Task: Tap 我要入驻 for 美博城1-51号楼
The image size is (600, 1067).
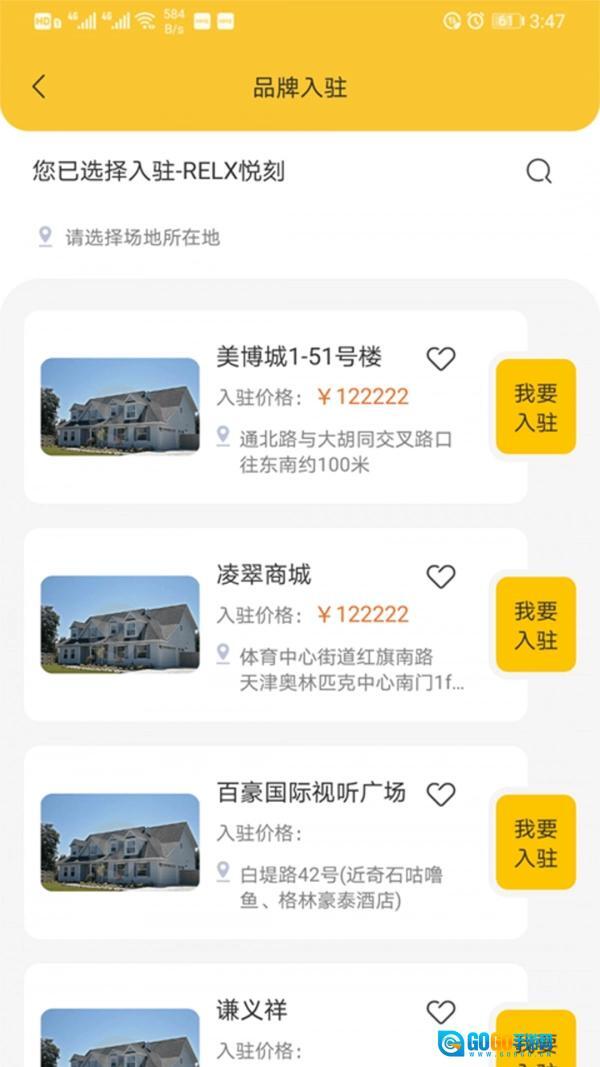Action: 536,408
